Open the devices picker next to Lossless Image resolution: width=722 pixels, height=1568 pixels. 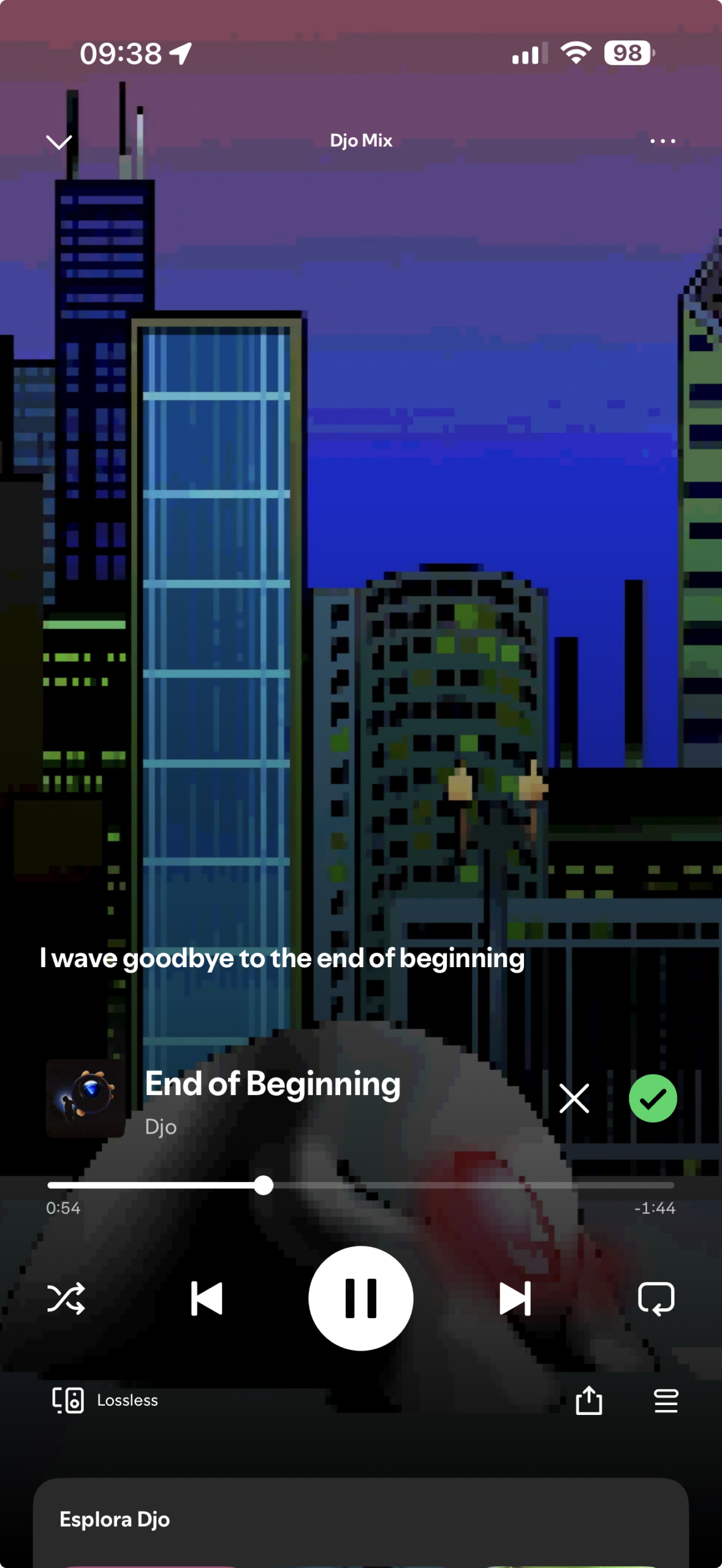point(68,1400)
